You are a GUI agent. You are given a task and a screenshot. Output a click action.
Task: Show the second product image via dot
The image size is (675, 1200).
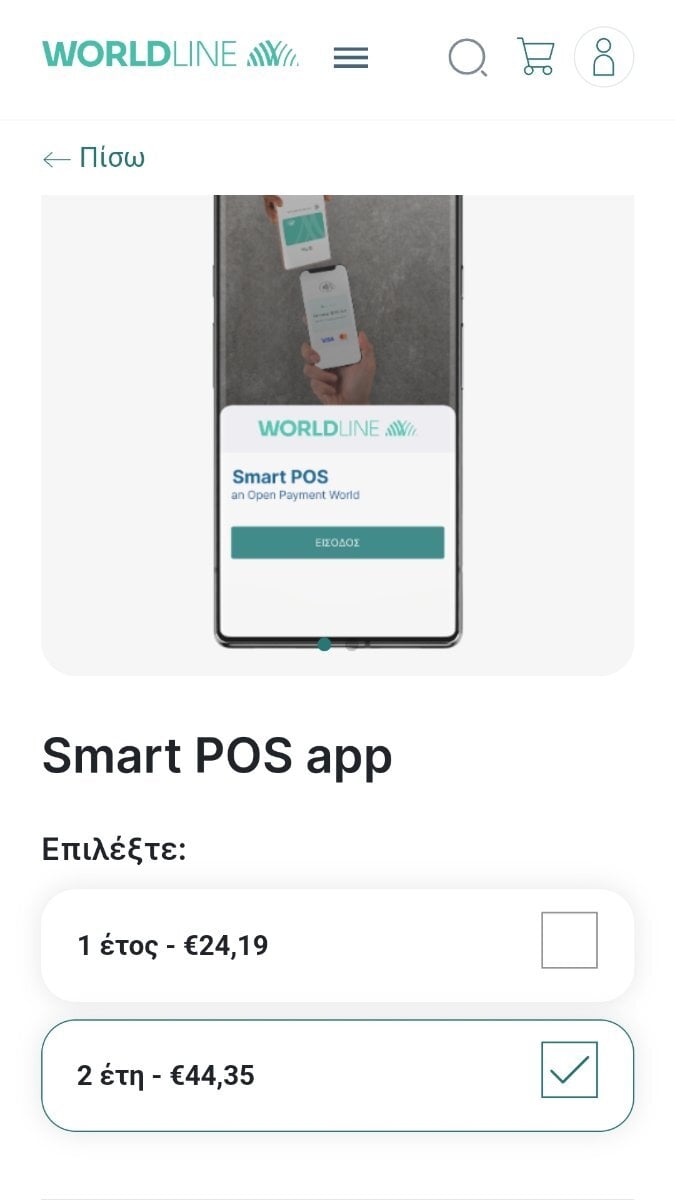[x=351, y=644]
